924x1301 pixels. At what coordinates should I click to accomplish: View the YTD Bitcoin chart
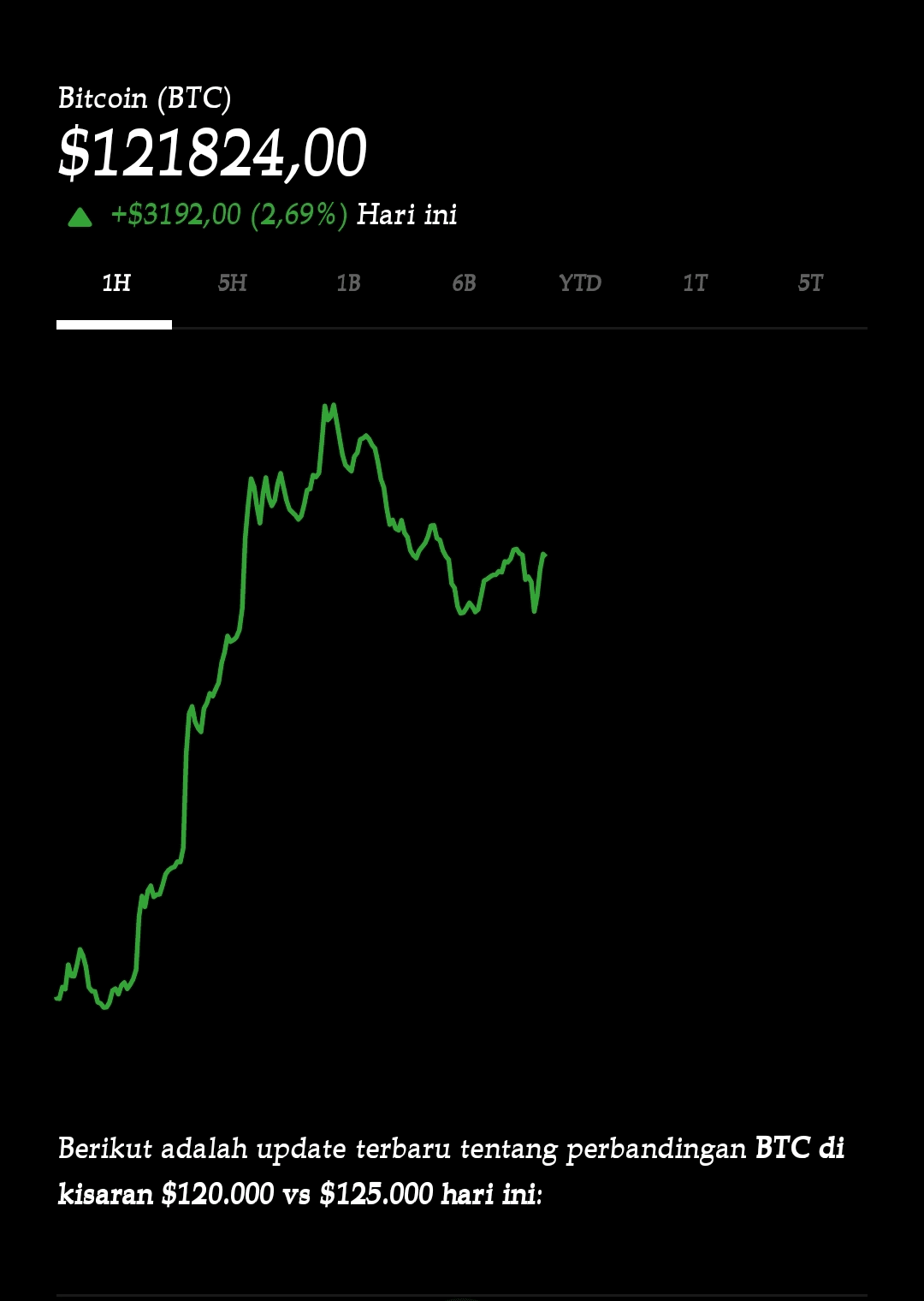pyautogui.click(x=580, y=283)
